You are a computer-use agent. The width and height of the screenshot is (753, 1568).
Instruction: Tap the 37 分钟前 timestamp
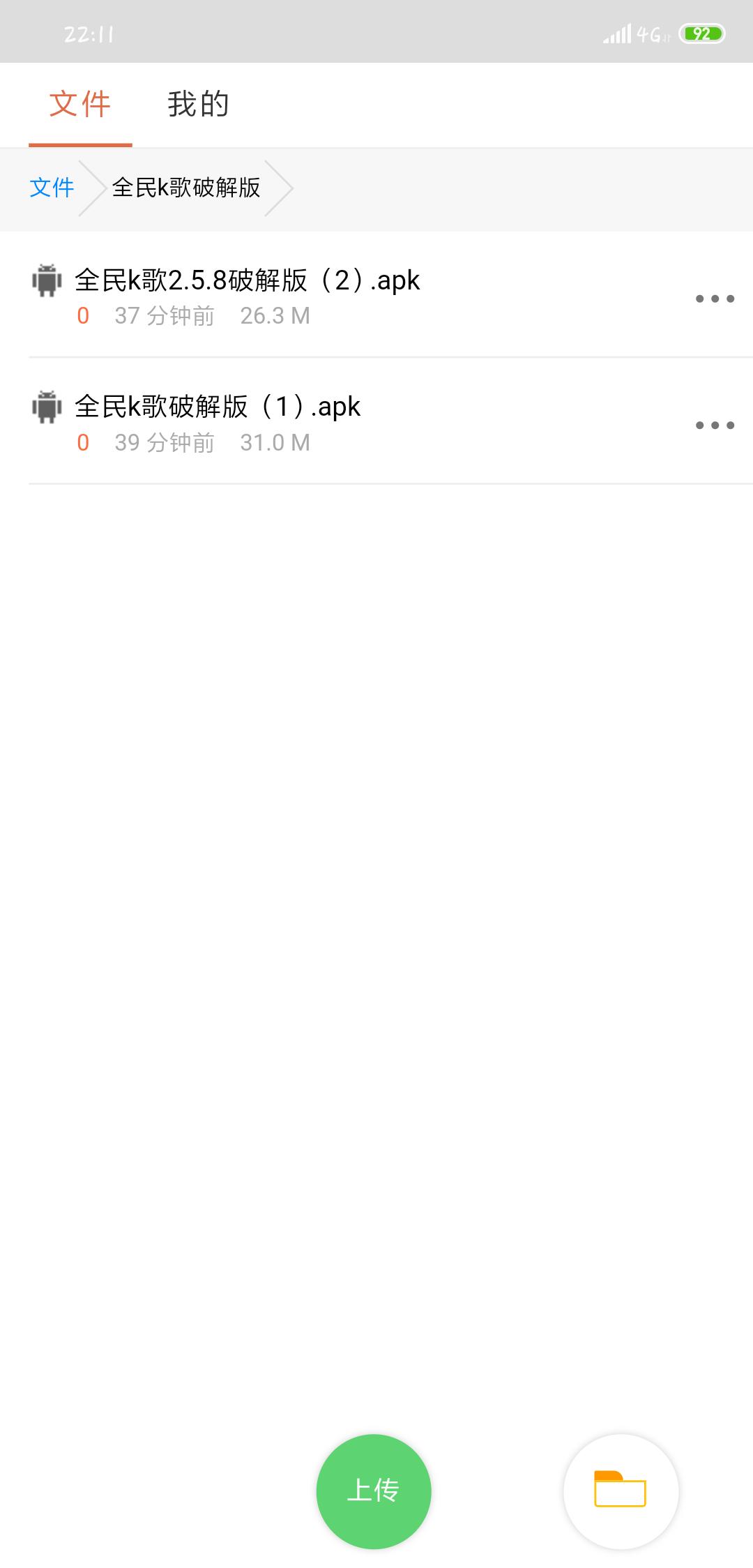click(165, 316)
